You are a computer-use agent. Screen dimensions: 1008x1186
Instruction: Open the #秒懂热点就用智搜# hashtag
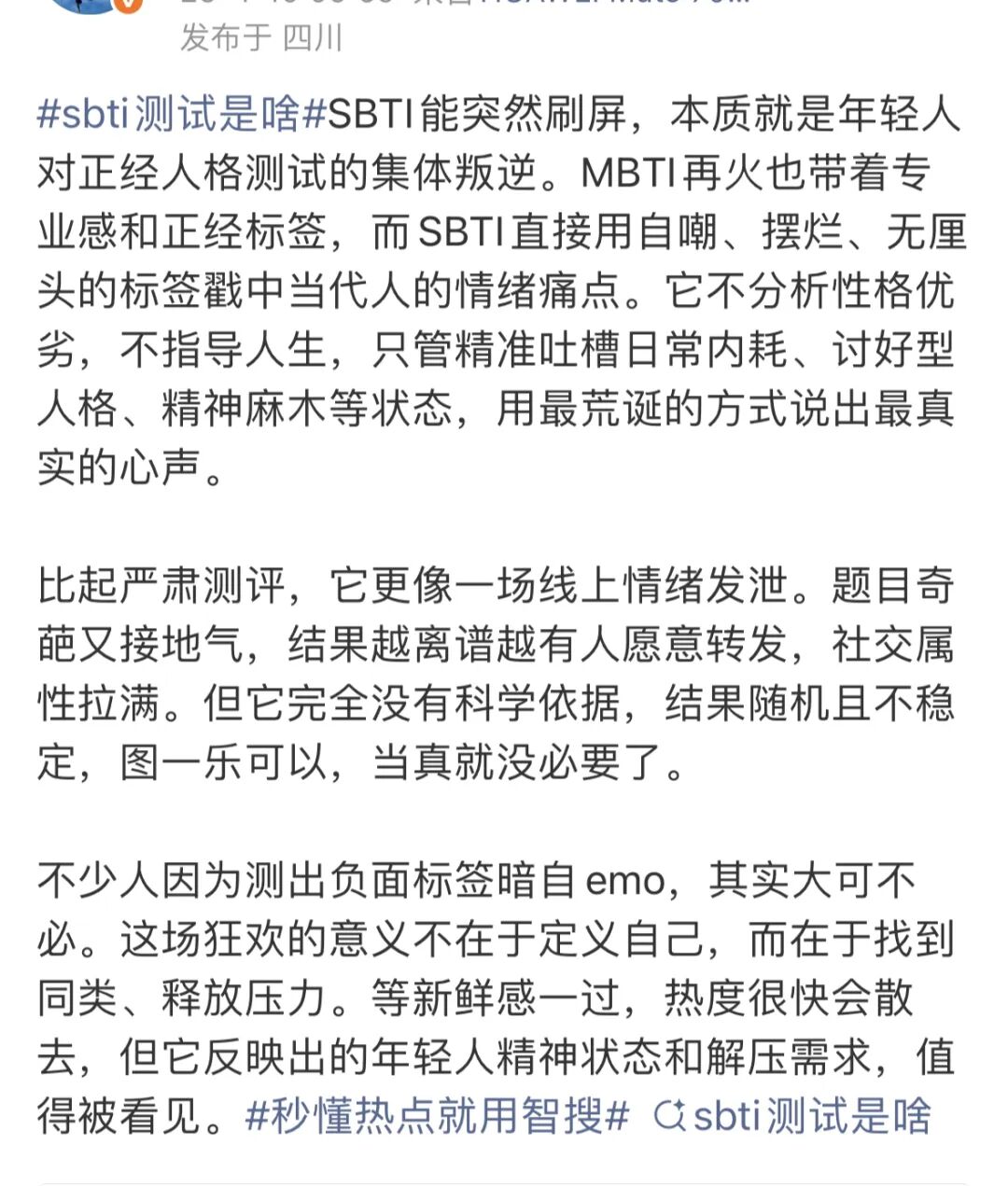437,1116
